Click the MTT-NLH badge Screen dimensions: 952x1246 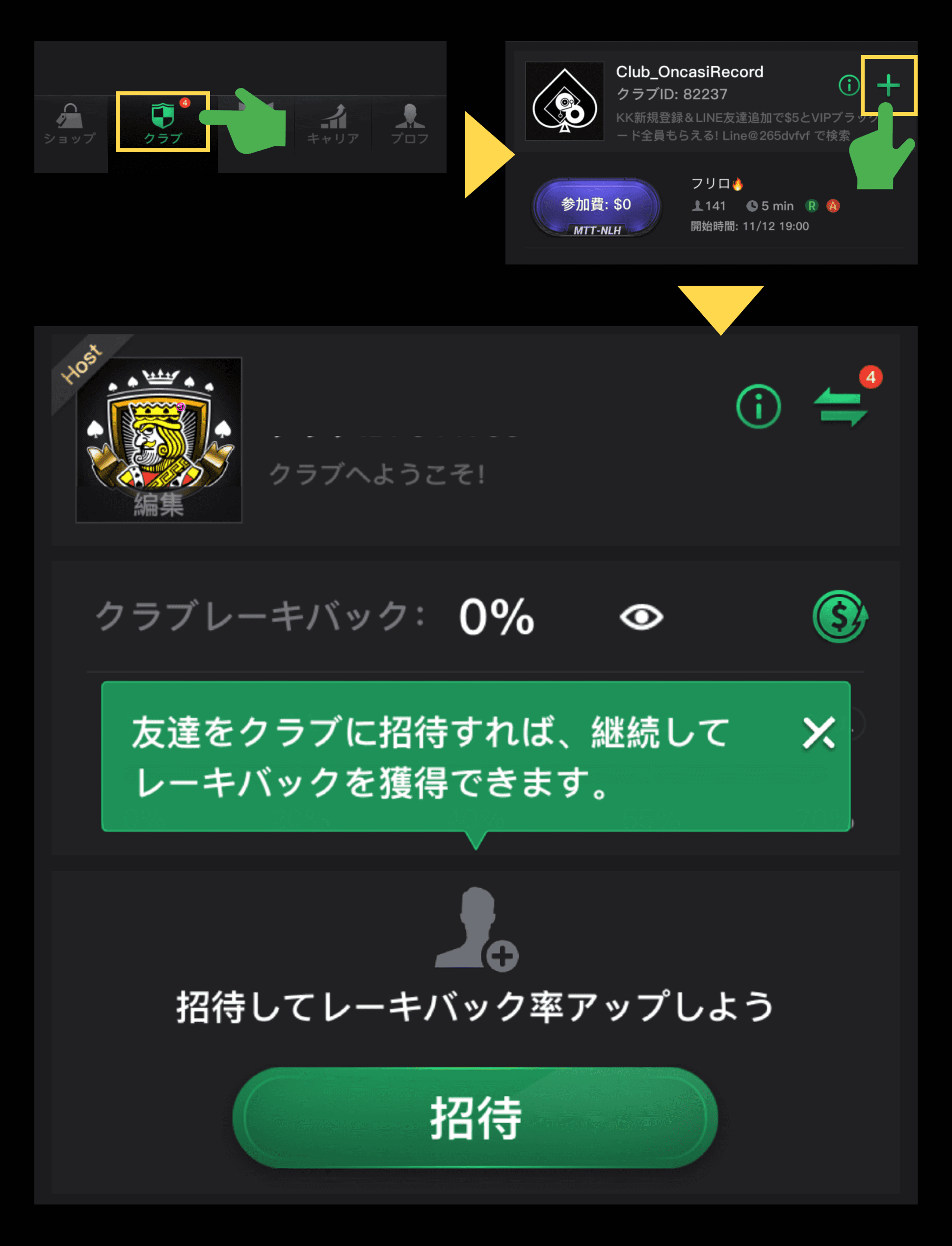(x=597, y=230)
